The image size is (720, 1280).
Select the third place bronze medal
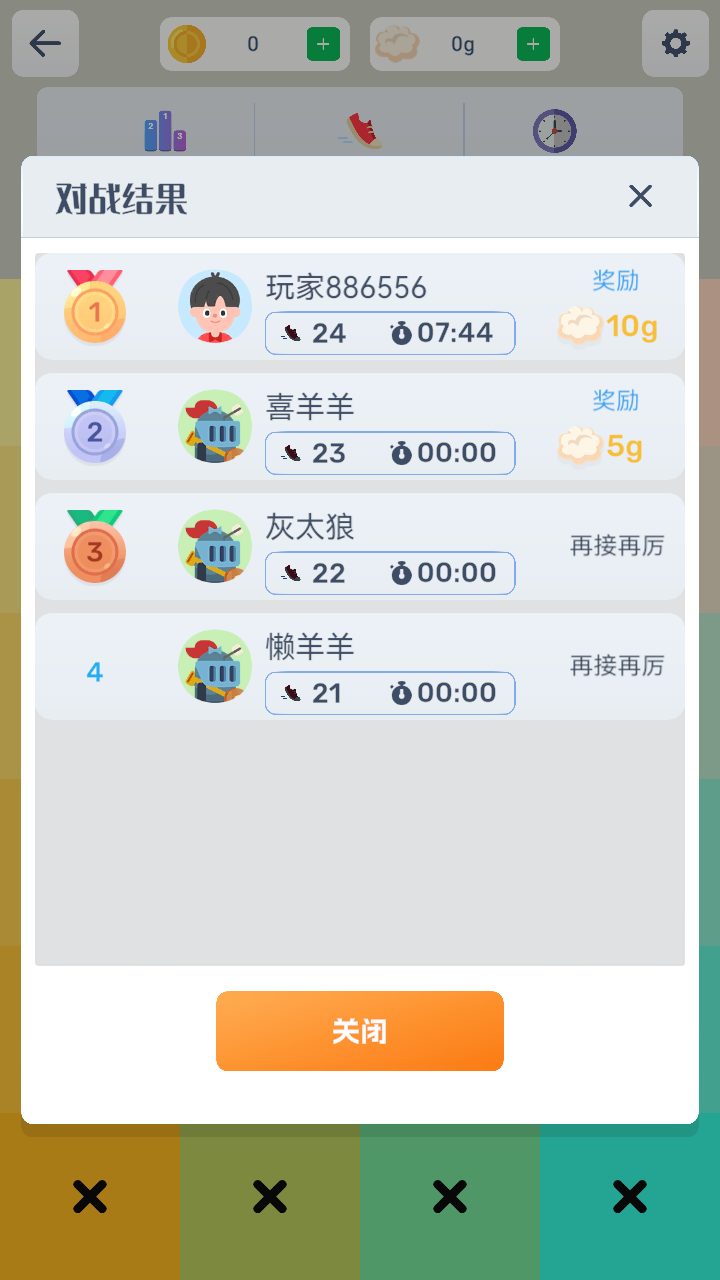click(94, 547)
